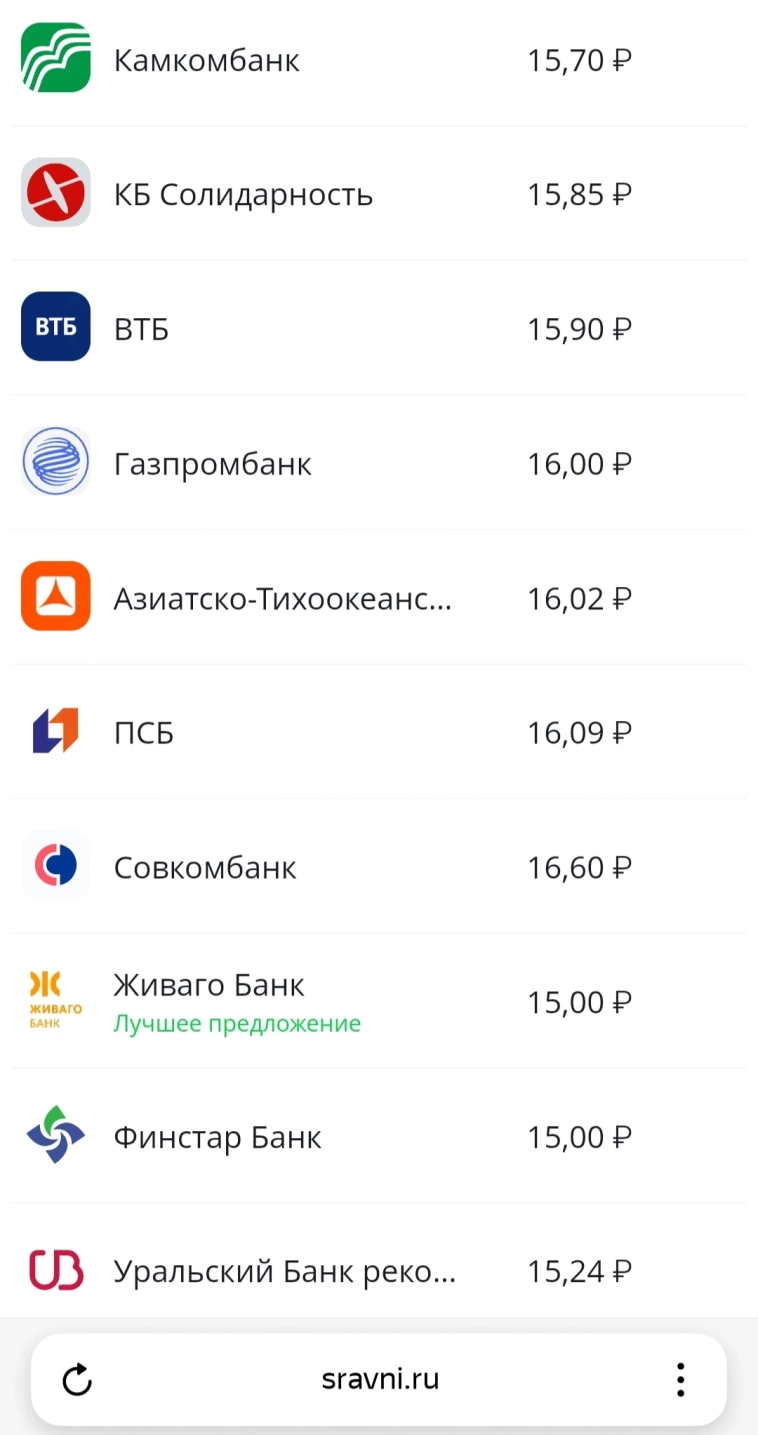This screenshot has width=758, height=1435.
Task: Tap the sravni.ru address bar
Action: tap(379, 1379)
